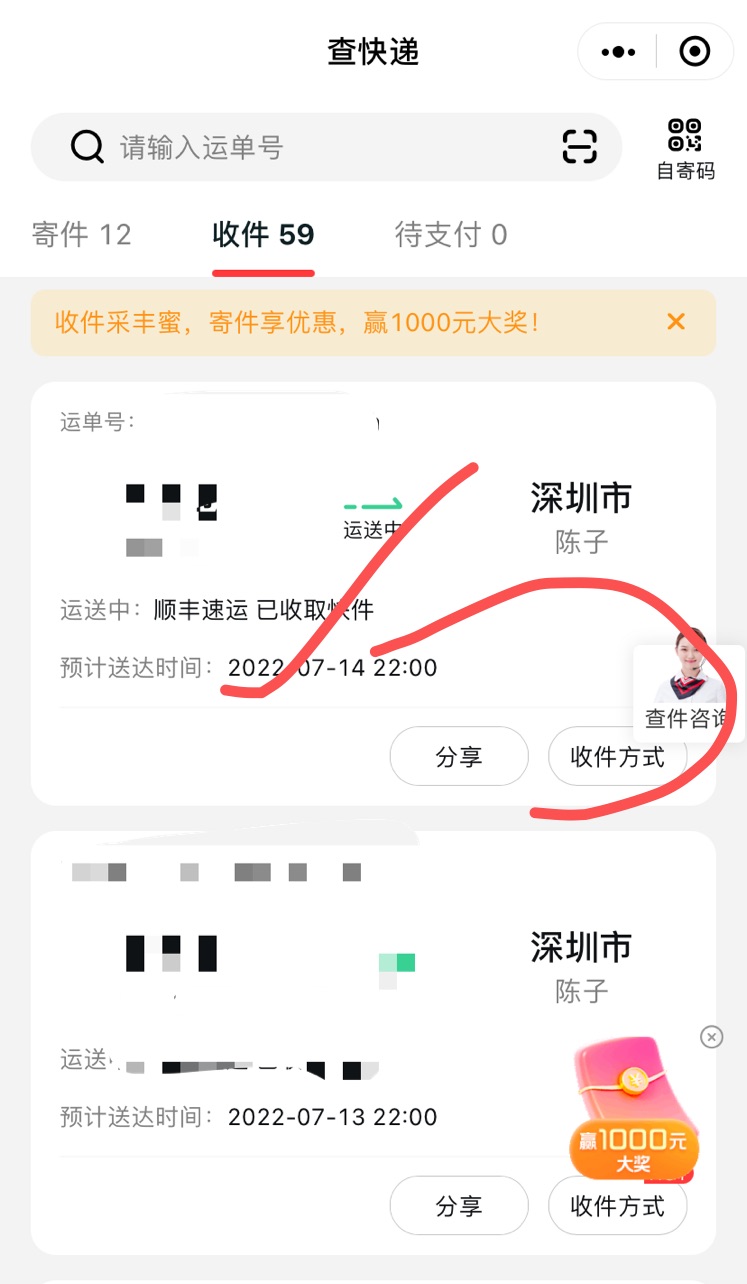
Task: Open 自寄码 QR code
Action: [x=685, y=148]
